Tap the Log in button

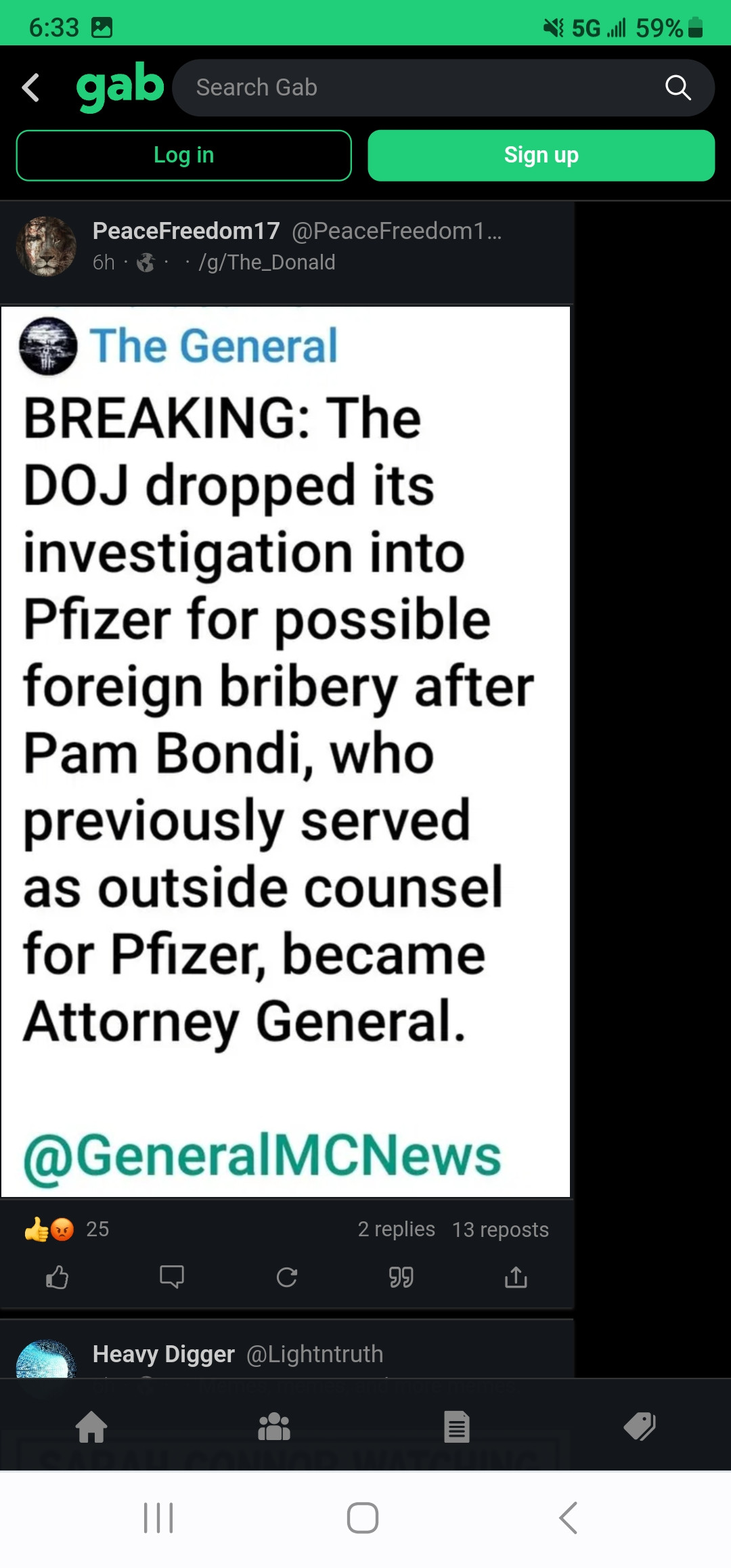pyautogui.click(x=183, y=155)
